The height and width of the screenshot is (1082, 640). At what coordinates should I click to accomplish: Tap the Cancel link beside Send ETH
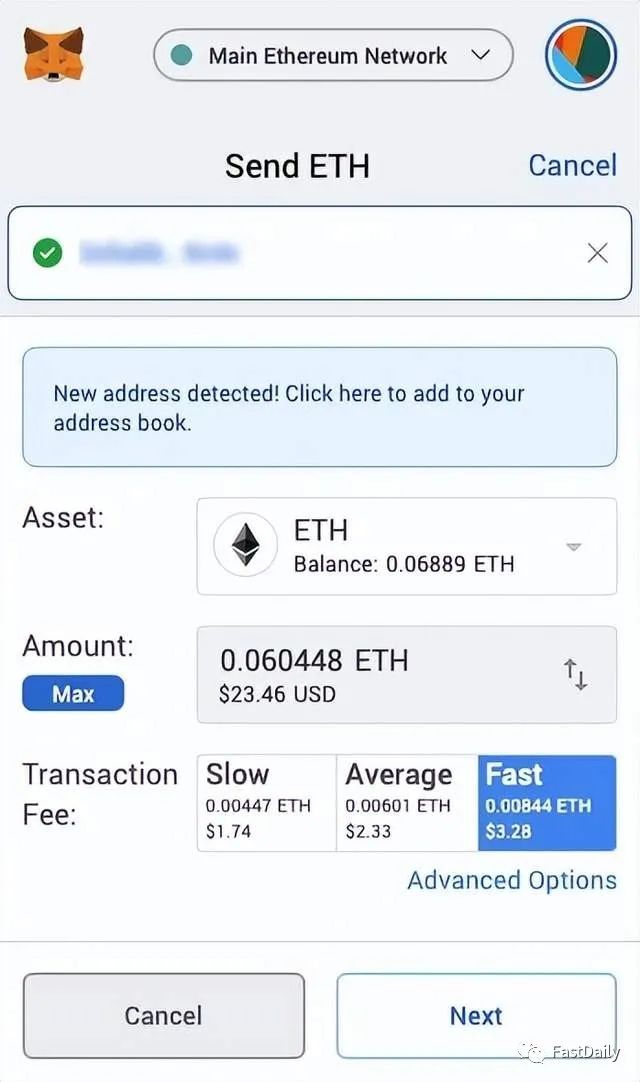572,166
